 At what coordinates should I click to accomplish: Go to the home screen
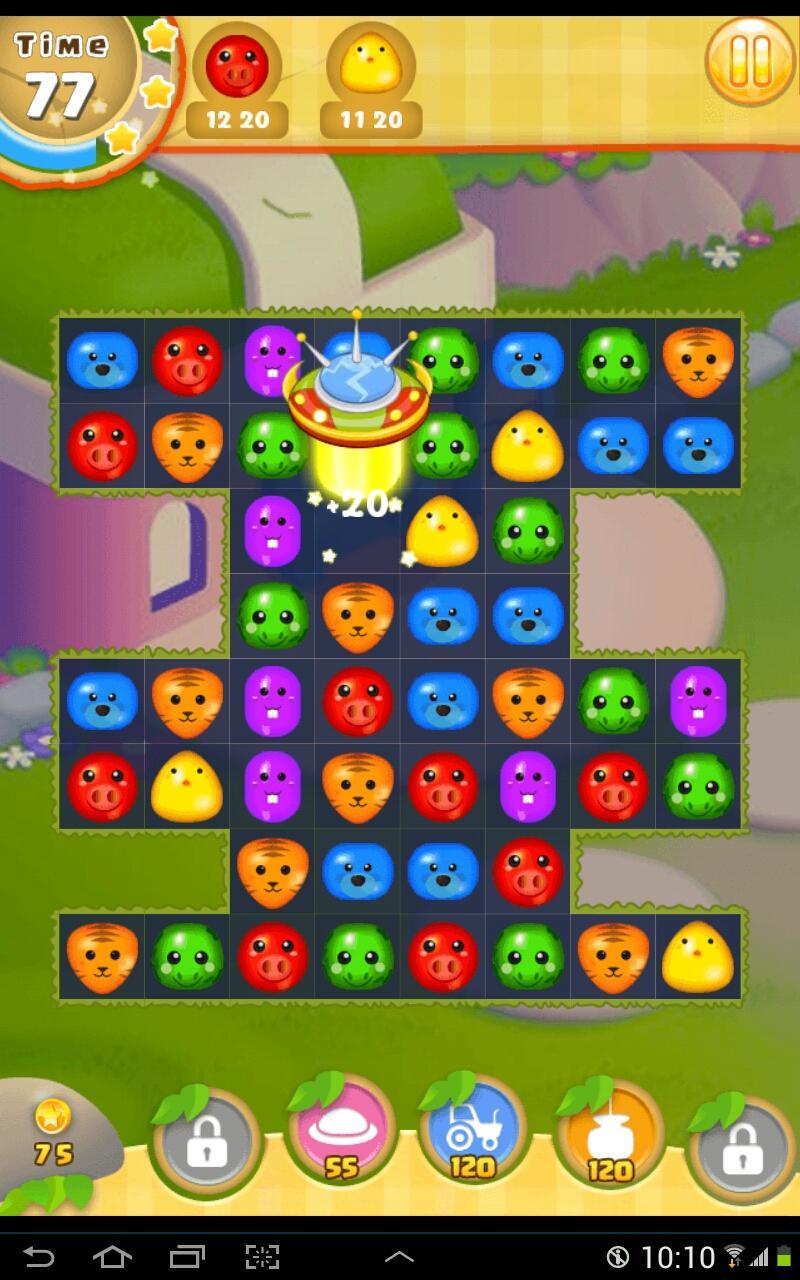coord(112,1256)
